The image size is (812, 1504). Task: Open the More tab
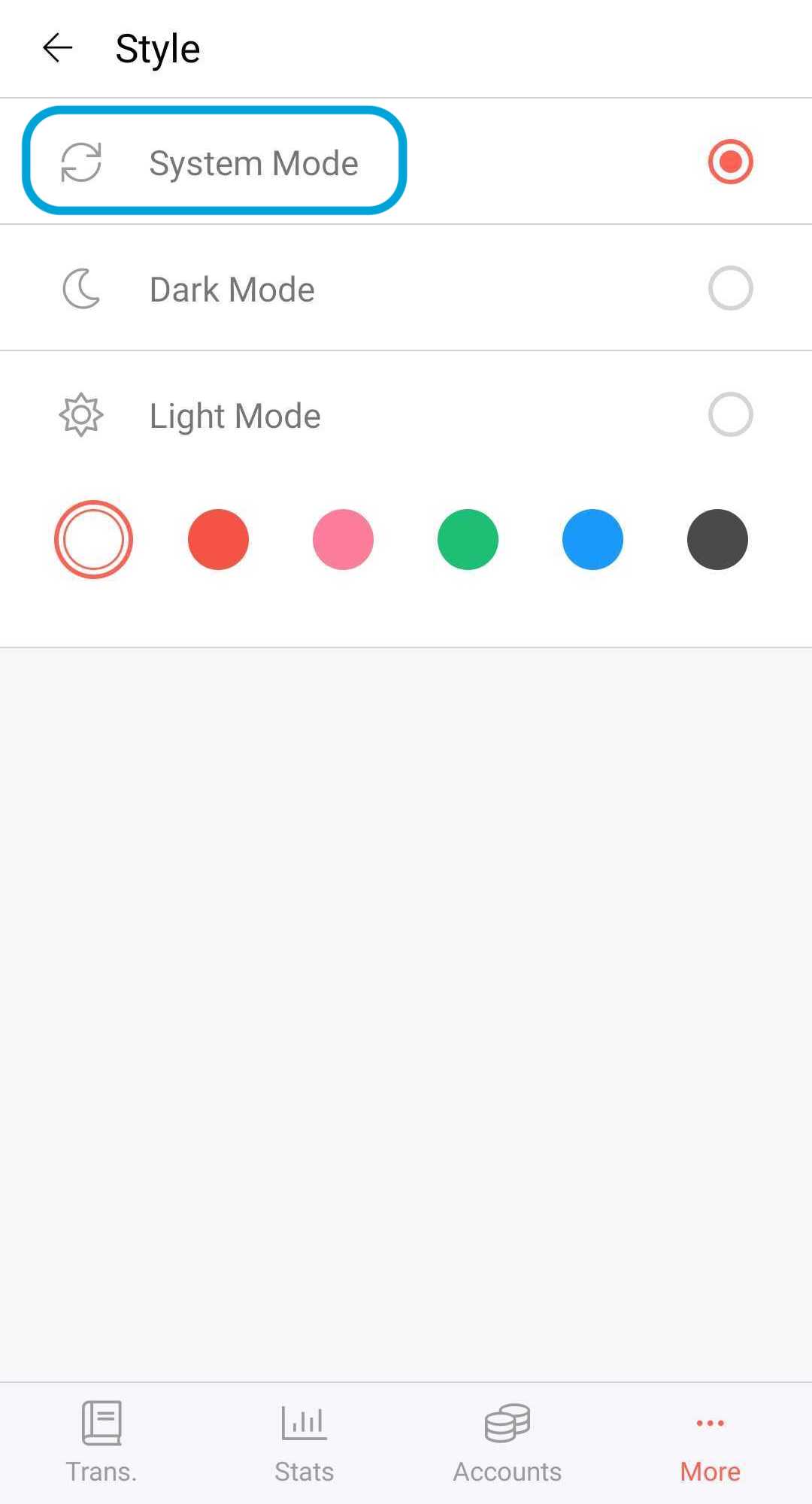pos(710,1442)
